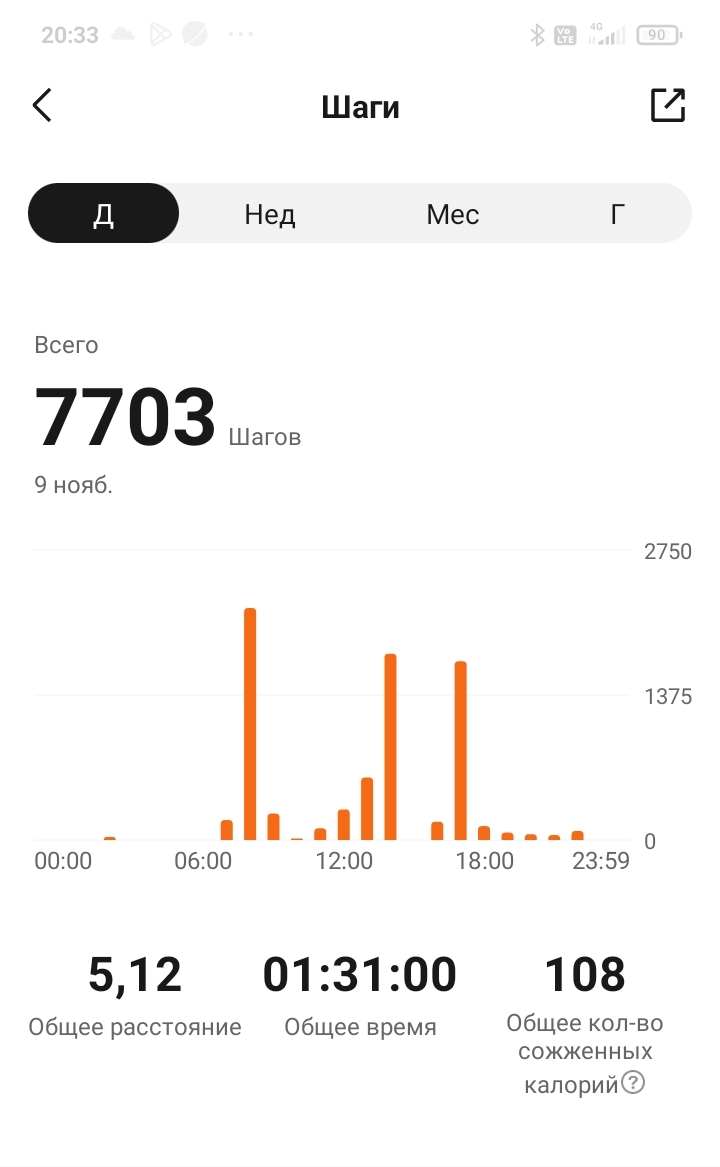Share the steps report
This screenshot has height=1167, width=720.
click(x=667, y=105)
